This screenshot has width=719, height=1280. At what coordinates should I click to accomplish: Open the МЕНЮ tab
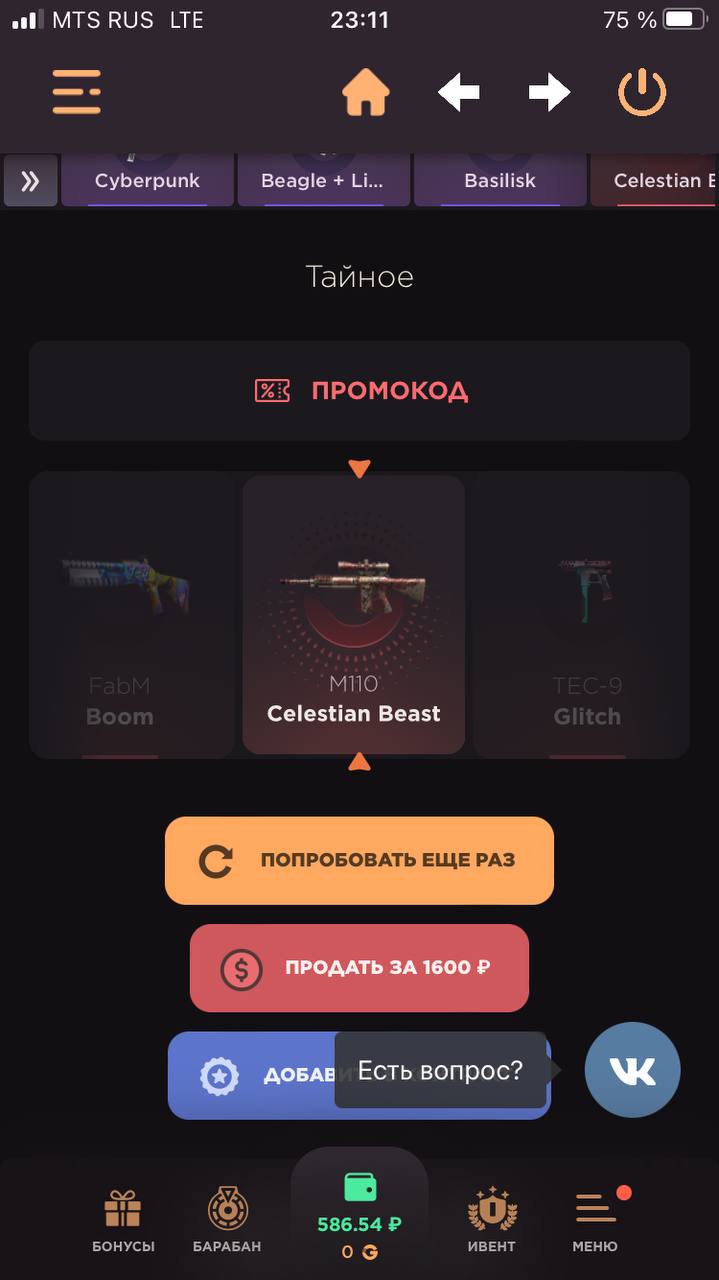tap(595, 1220)
